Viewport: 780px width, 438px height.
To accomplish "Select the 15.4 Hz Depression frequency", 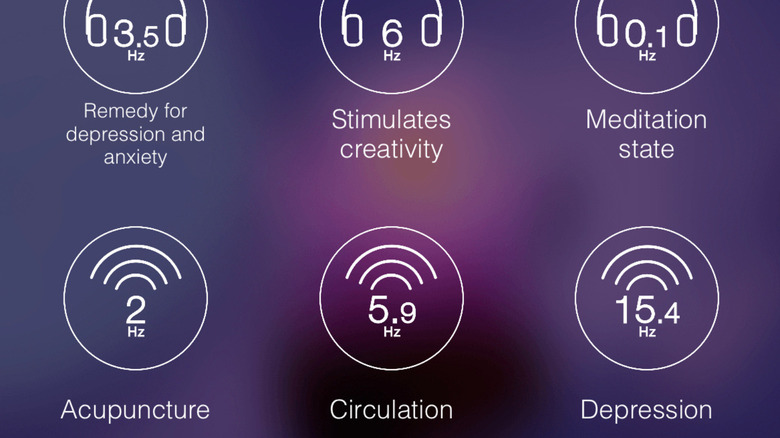I will point(647,298).
